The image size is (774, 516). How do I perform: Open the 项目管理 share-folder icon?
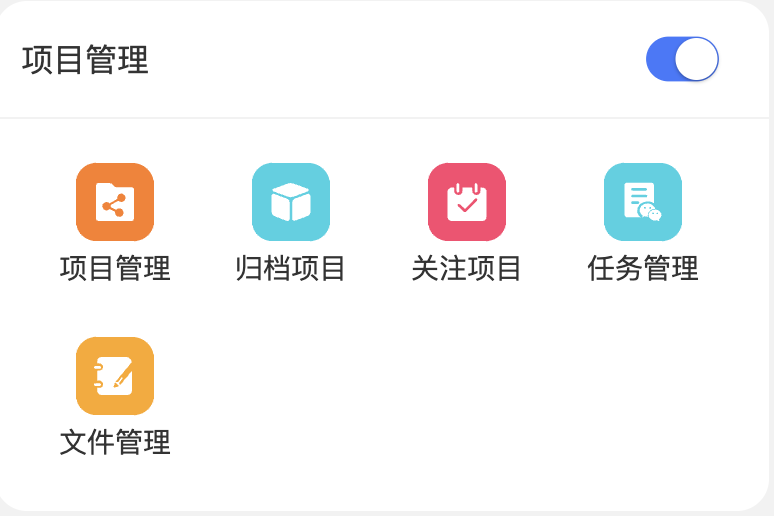pos(115,202)
